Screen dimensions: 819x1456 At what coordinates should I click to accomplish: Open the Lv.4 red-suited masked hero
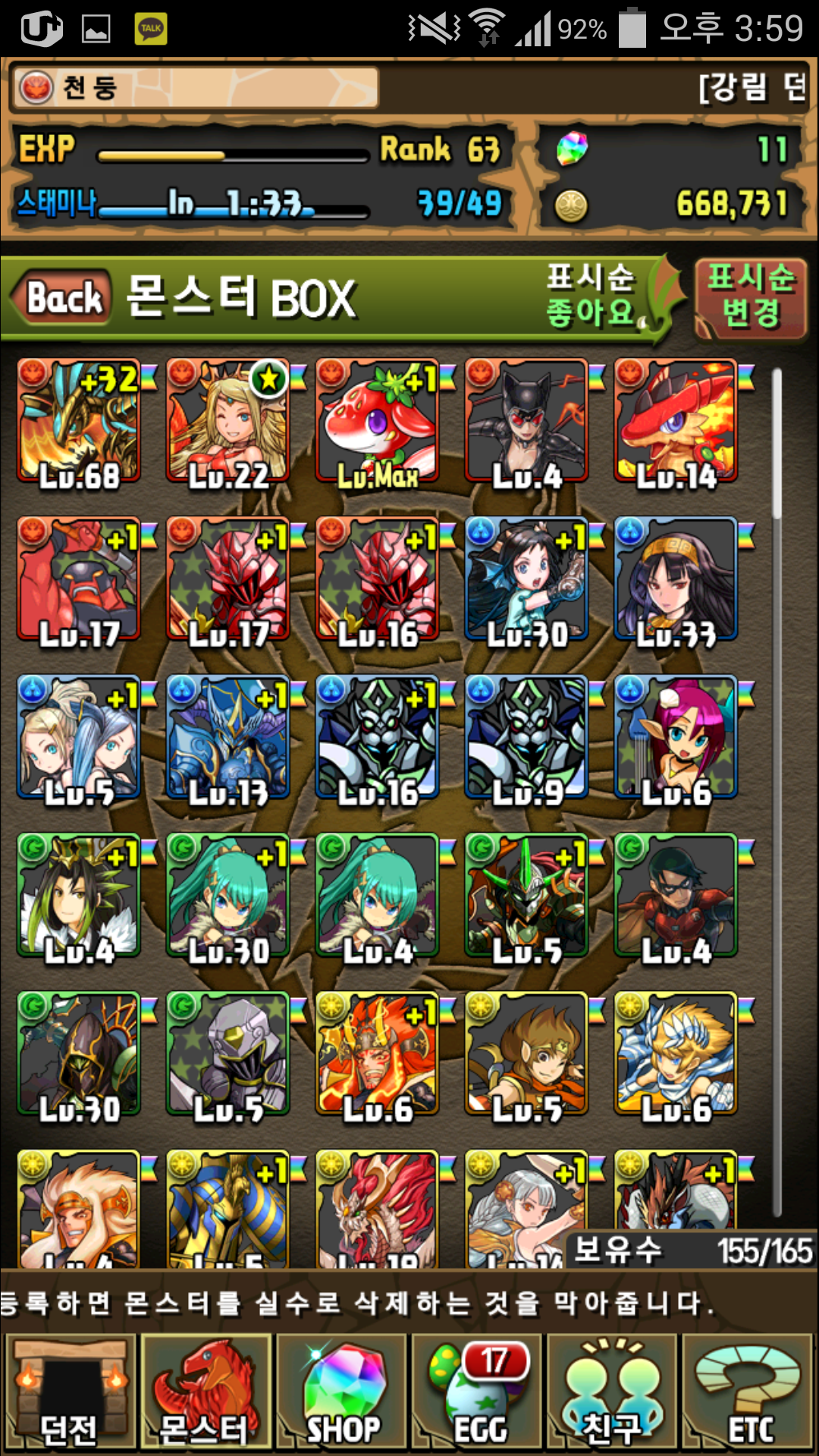tap(676, 896)
